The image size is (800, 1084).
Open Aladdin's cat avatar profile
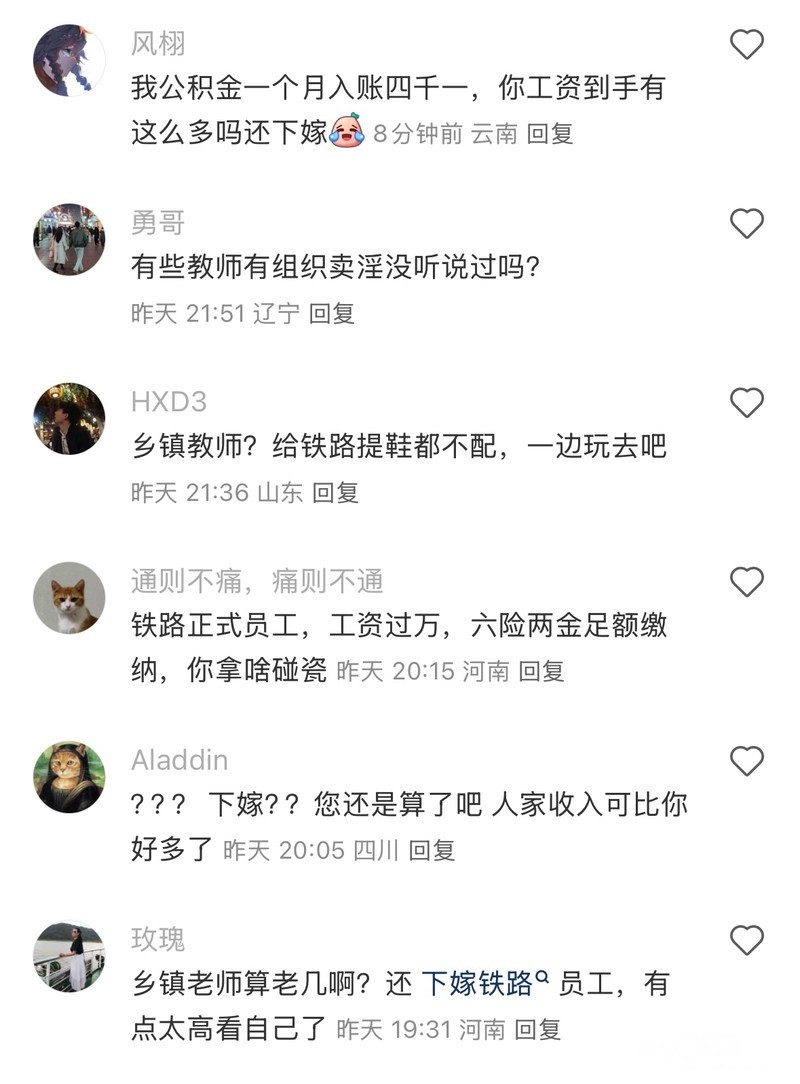[69, 776]
